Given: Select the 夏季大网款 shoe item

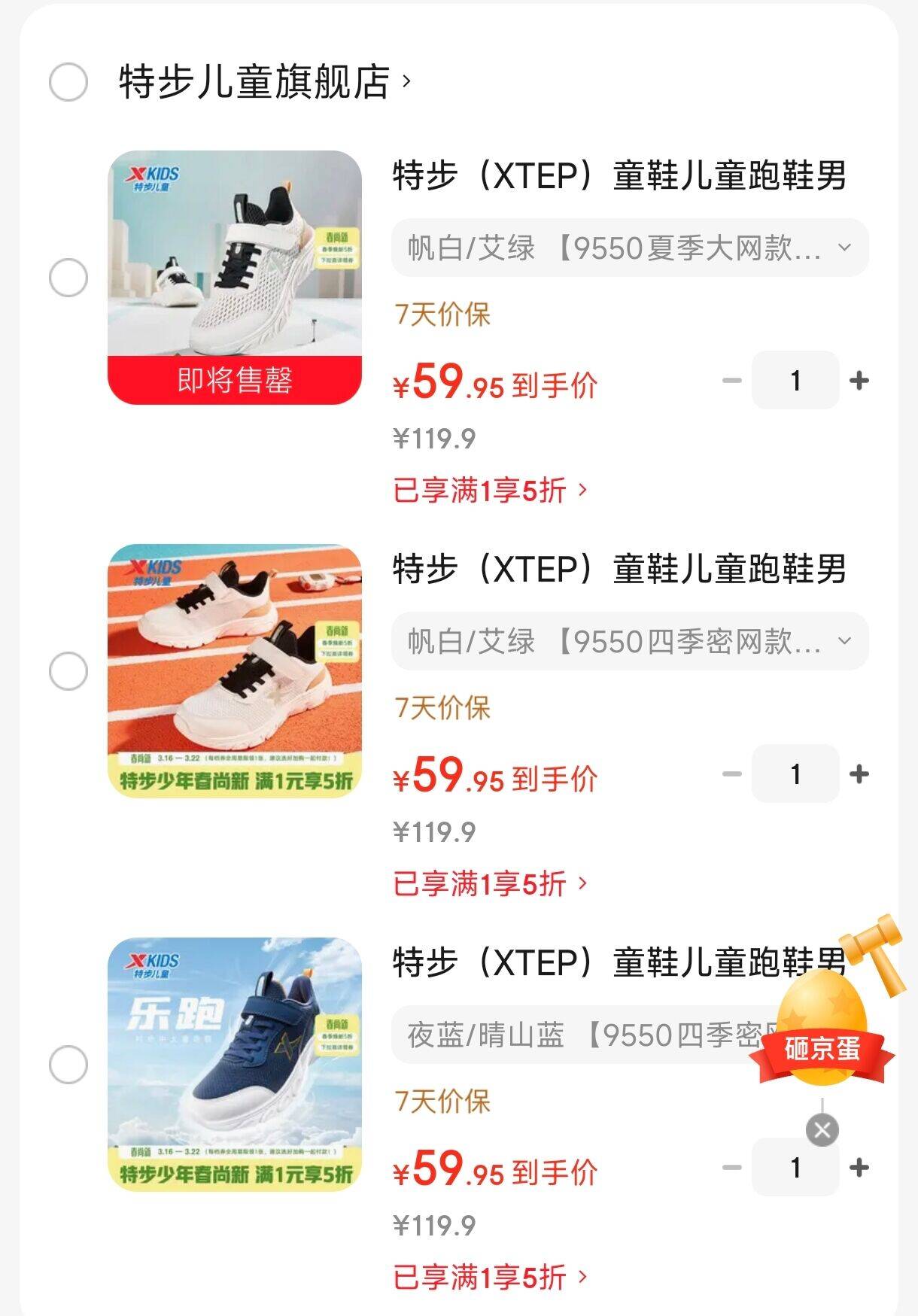Looking at the screenshot, I should point(68,278).
